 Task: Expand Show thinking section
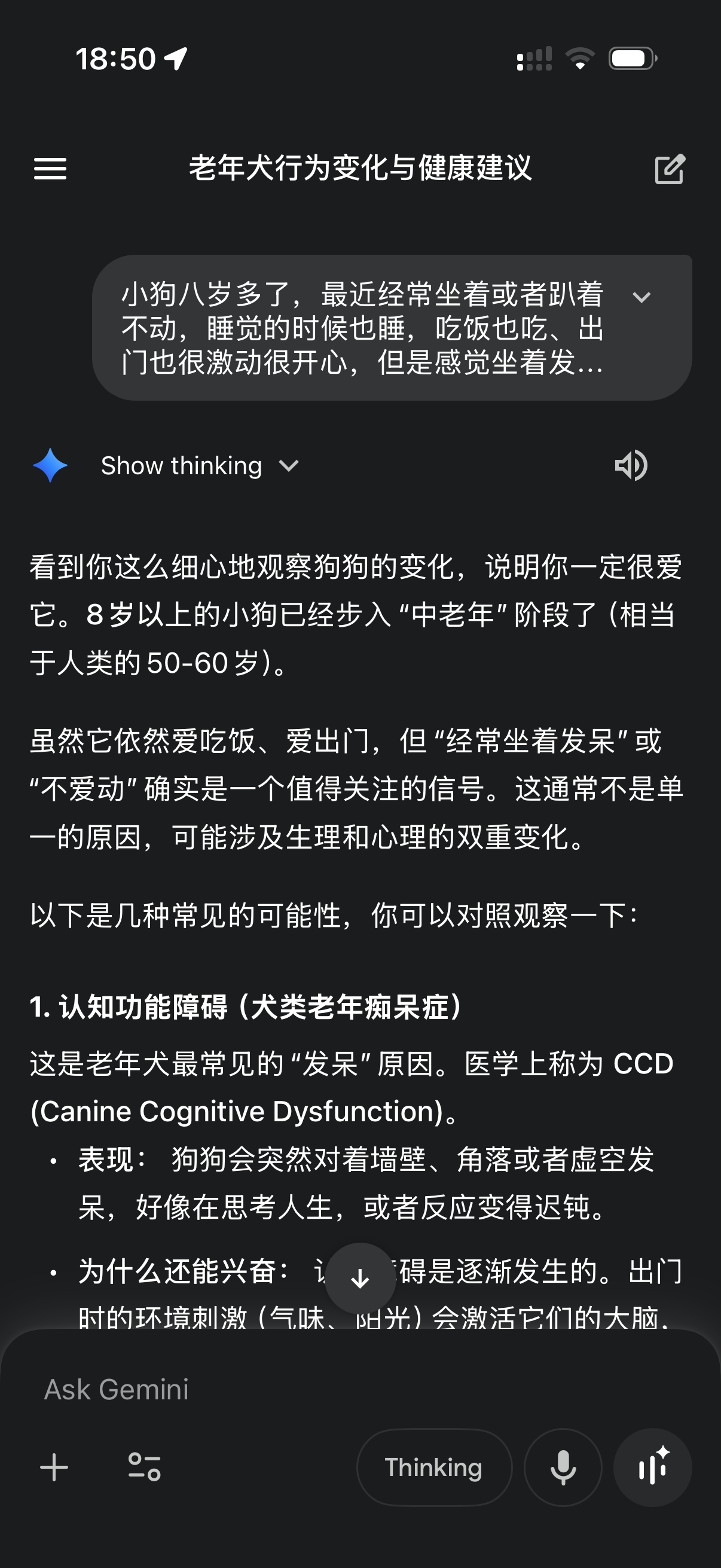(x=200, y=466)
